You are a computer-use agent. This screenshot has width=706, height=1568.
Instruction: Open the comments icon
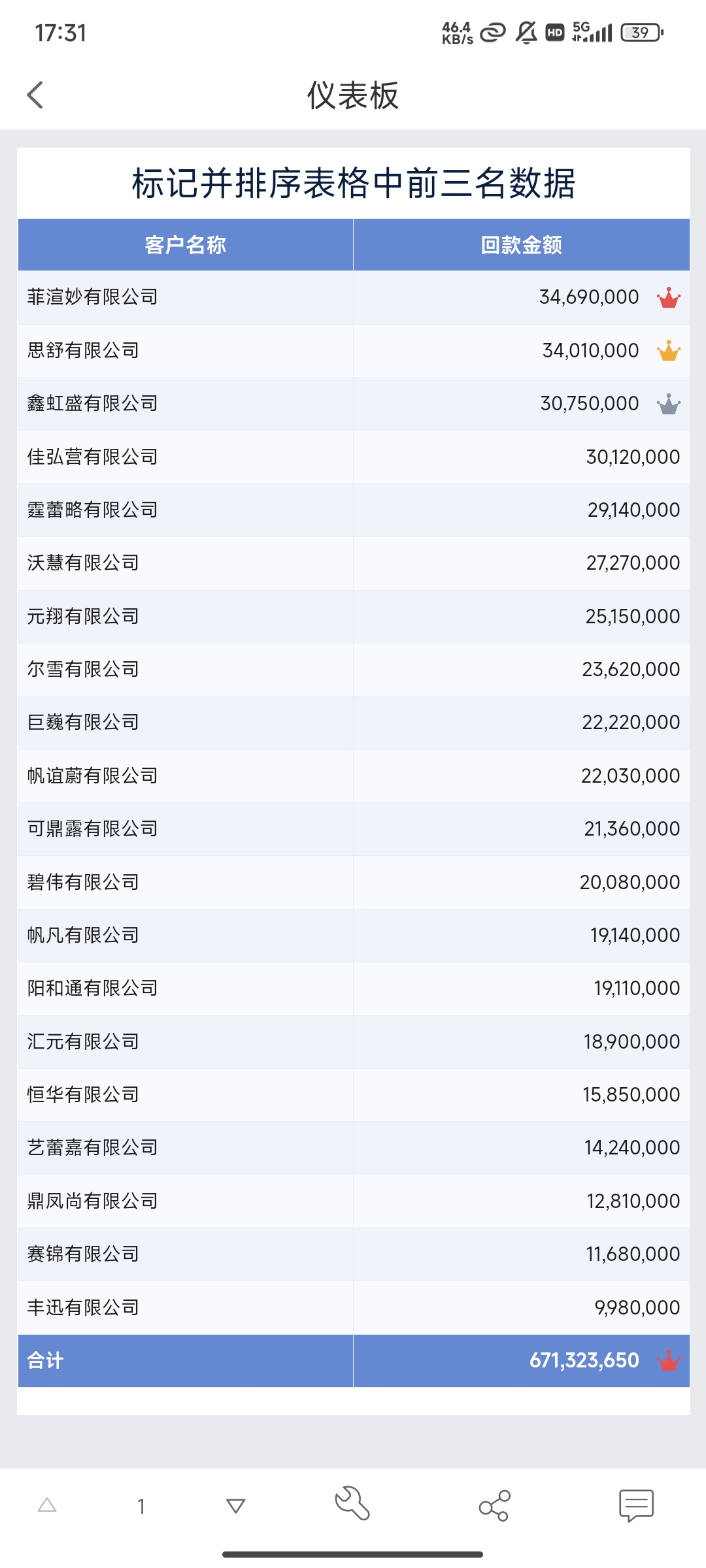click(x=635, y=1505)
